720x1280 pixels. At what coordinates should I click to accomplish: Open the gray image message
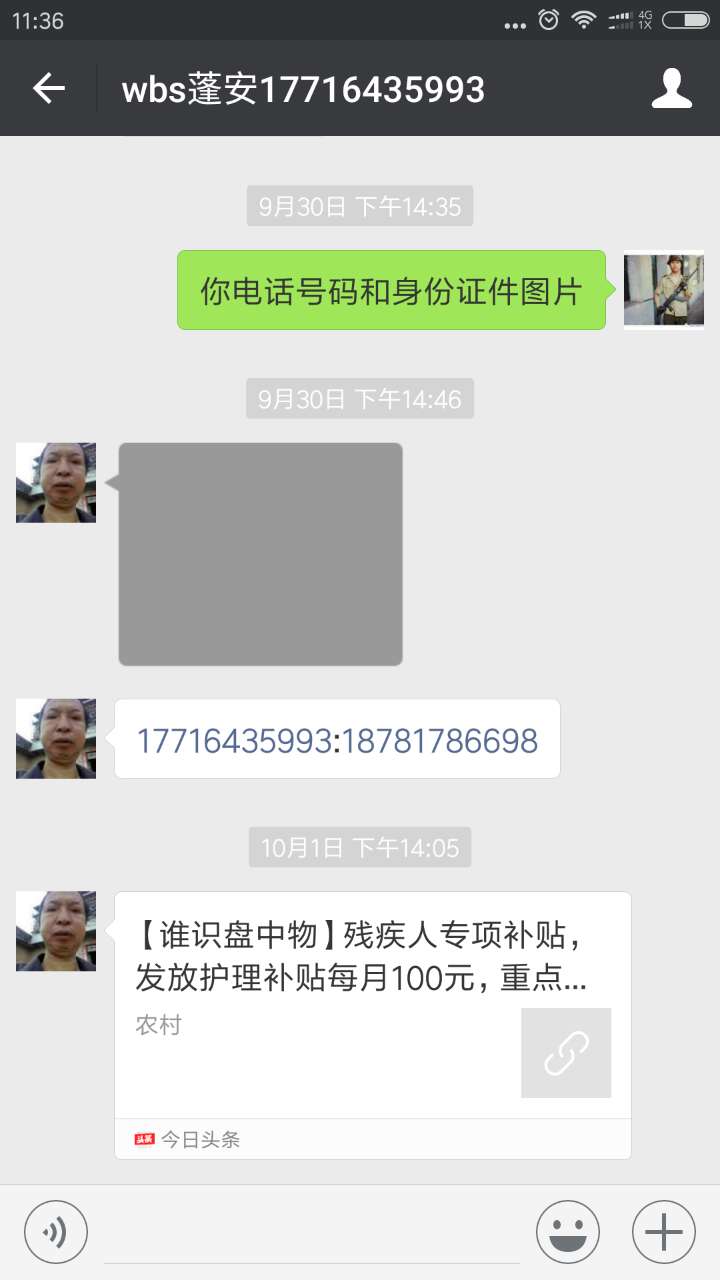click(260, 554)
